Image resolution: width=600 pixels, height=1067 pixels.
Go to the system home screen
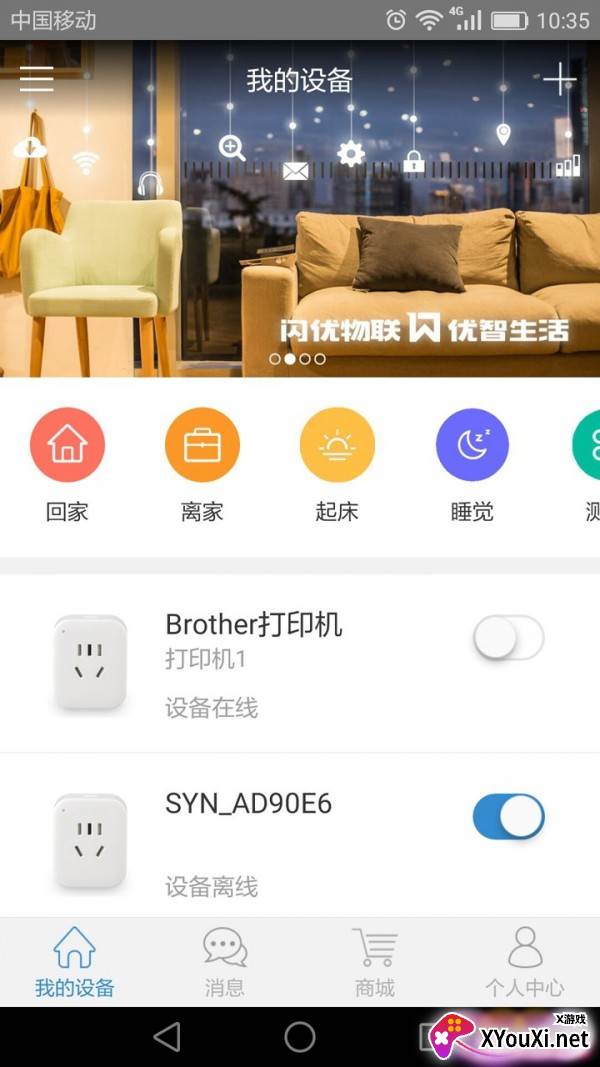pos(300,1037)
